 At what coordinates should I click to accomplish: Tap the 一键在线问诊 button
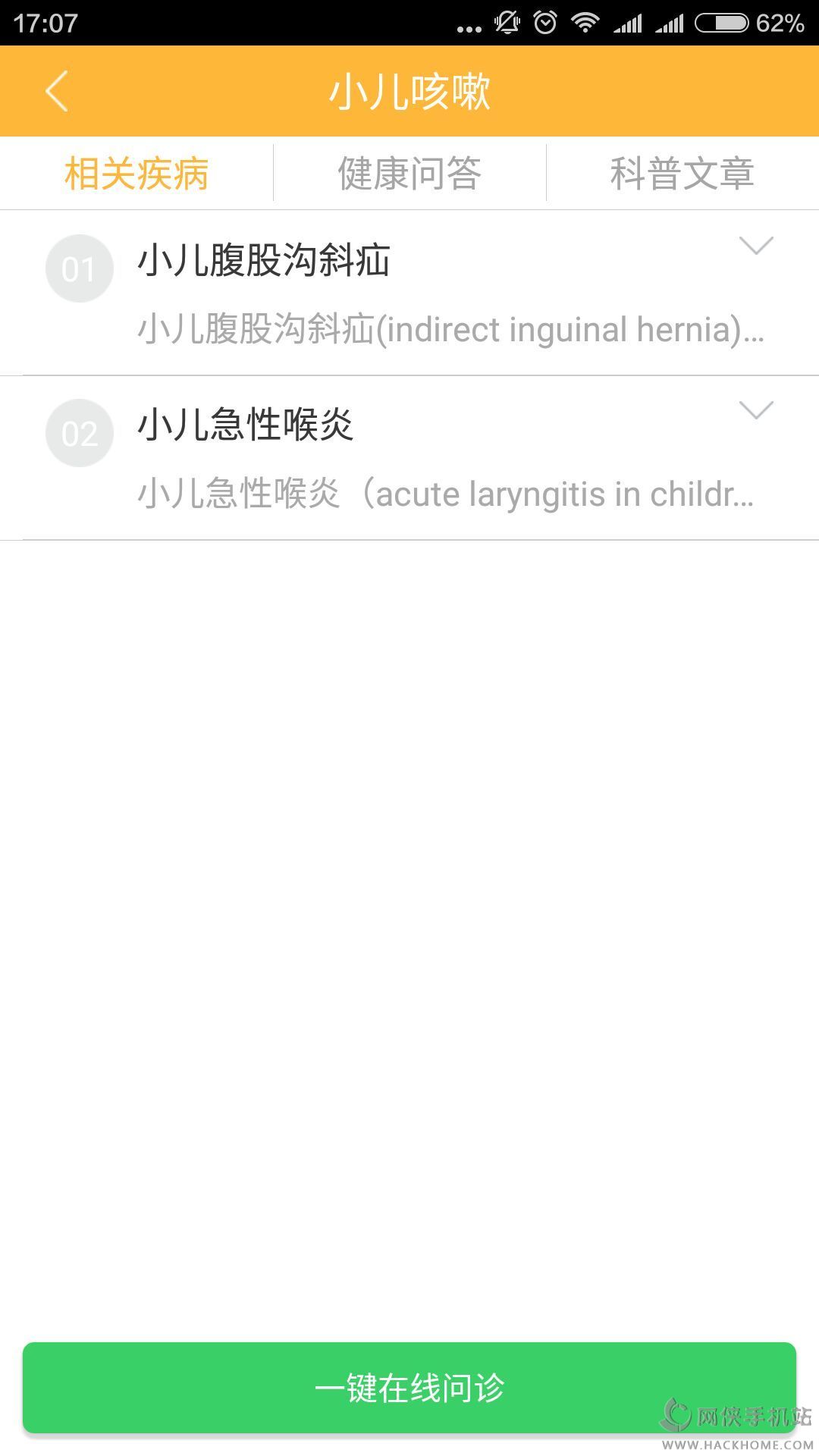409,1387
